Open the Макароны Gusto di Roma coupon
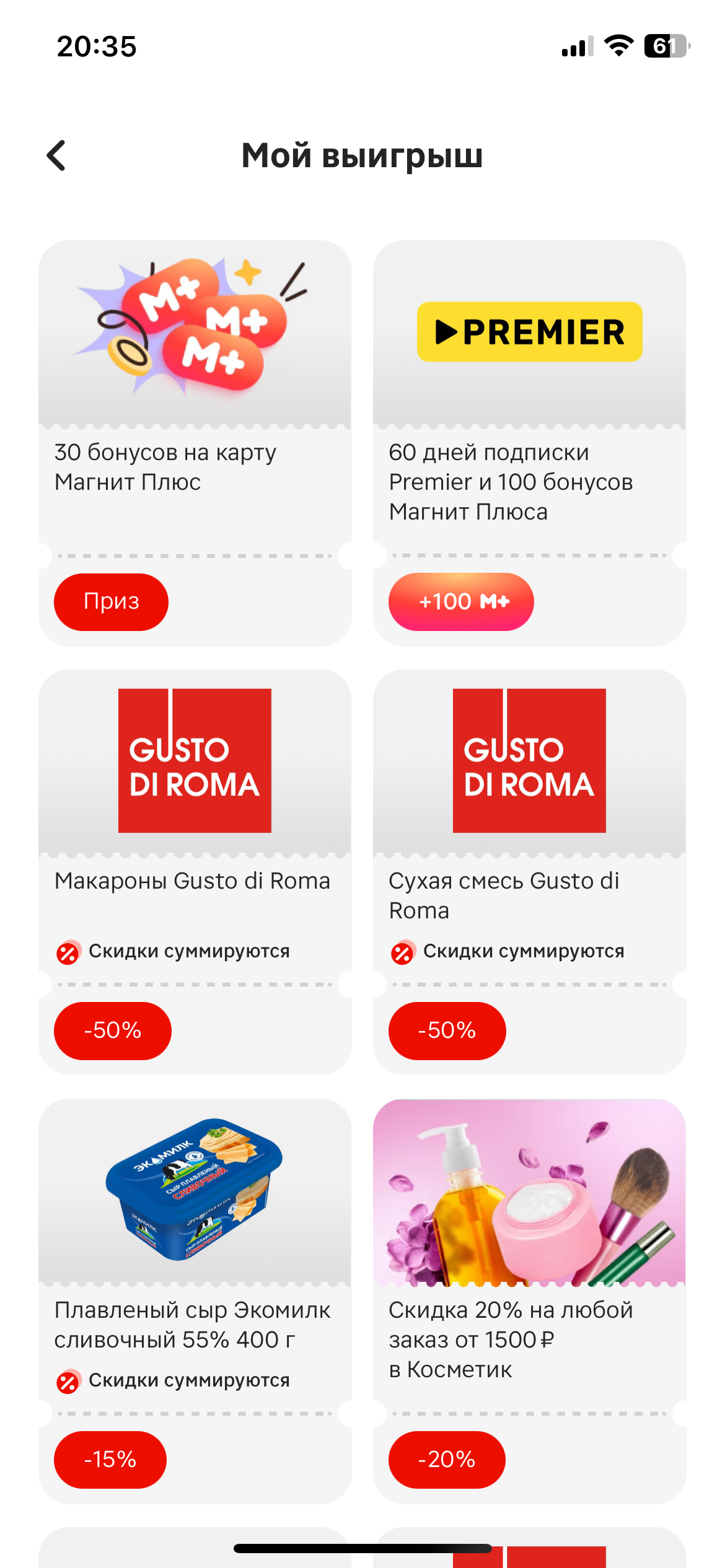Viewport: 725px width, 1568px height. click(x=195, y=872)
